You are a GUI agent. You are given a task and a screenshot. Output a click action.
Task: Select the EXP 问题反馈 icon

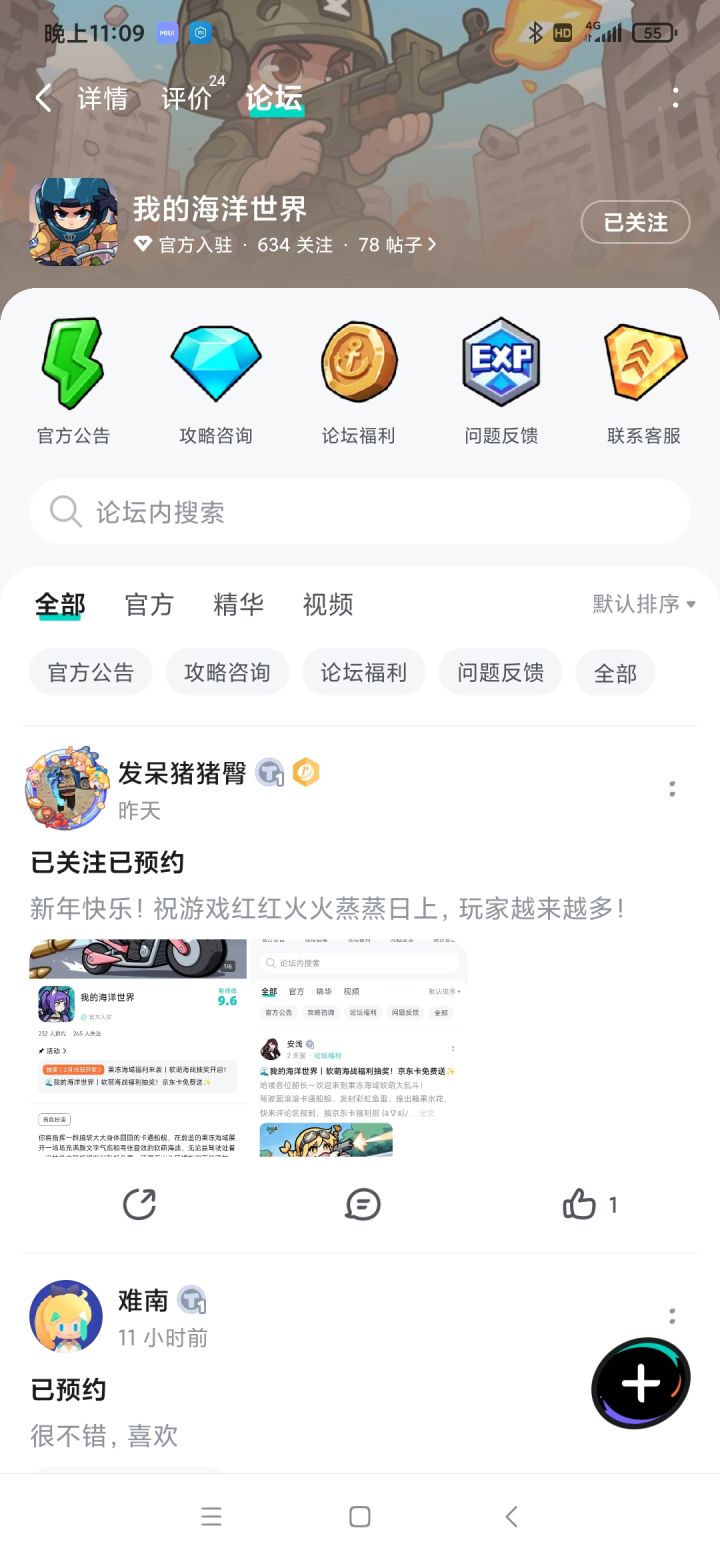coord(502,362)
